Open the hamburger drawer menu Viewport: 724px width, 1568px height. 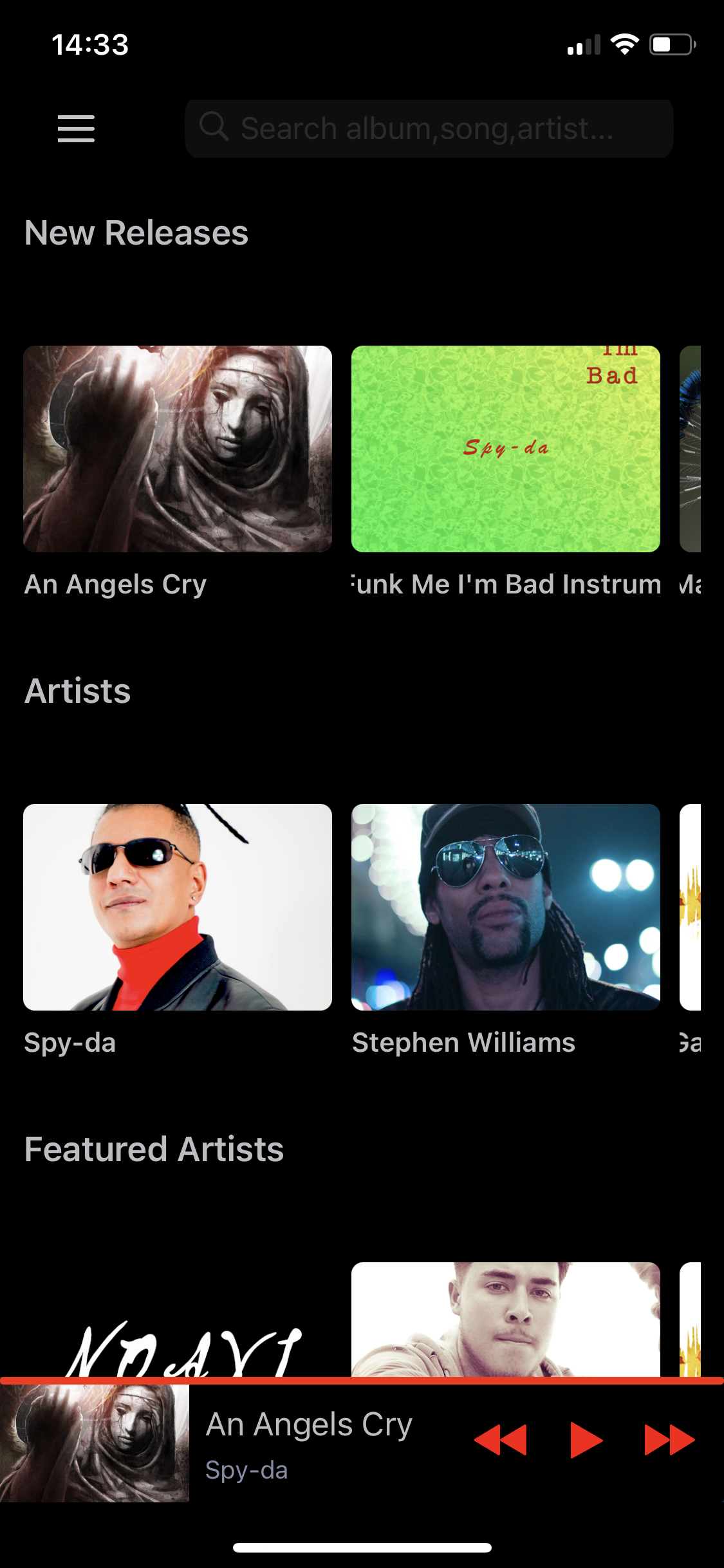(x=76, y=129)
